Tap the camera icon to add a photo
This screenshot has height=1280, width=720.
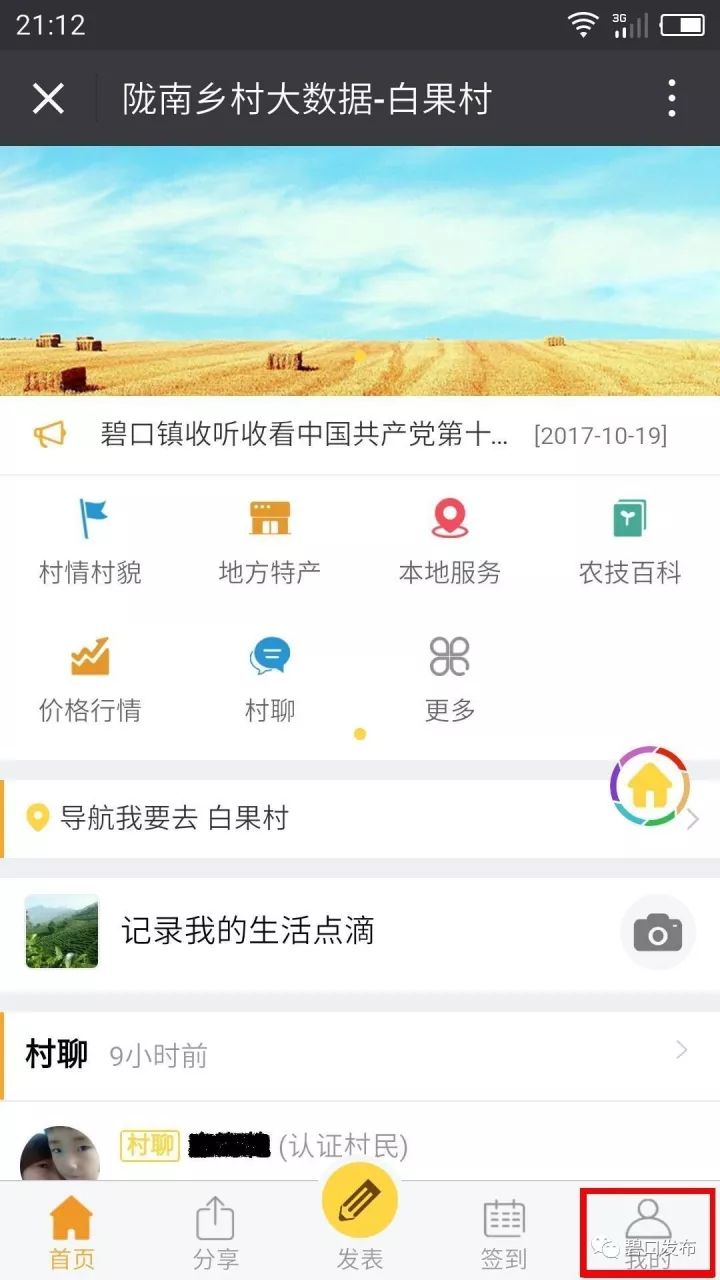[x=657, y=931]
